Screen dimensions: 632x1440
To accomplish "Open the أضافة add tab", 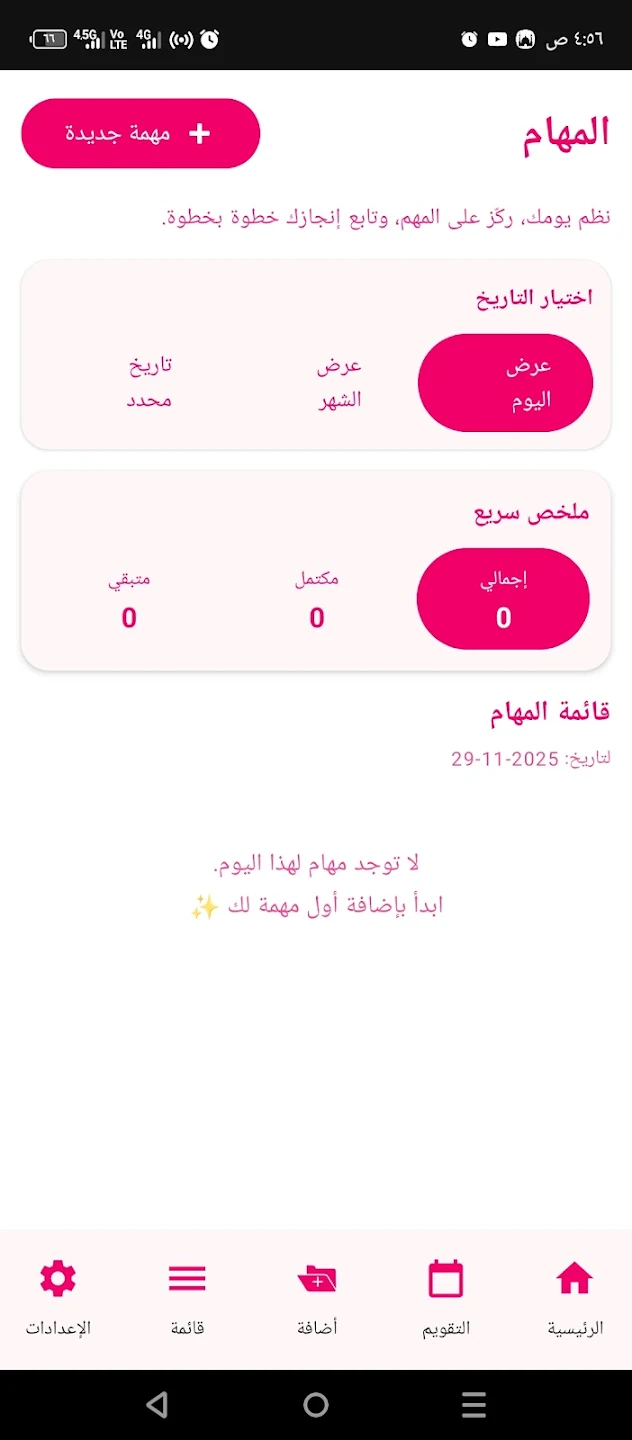I will [x=317, y=1297].
